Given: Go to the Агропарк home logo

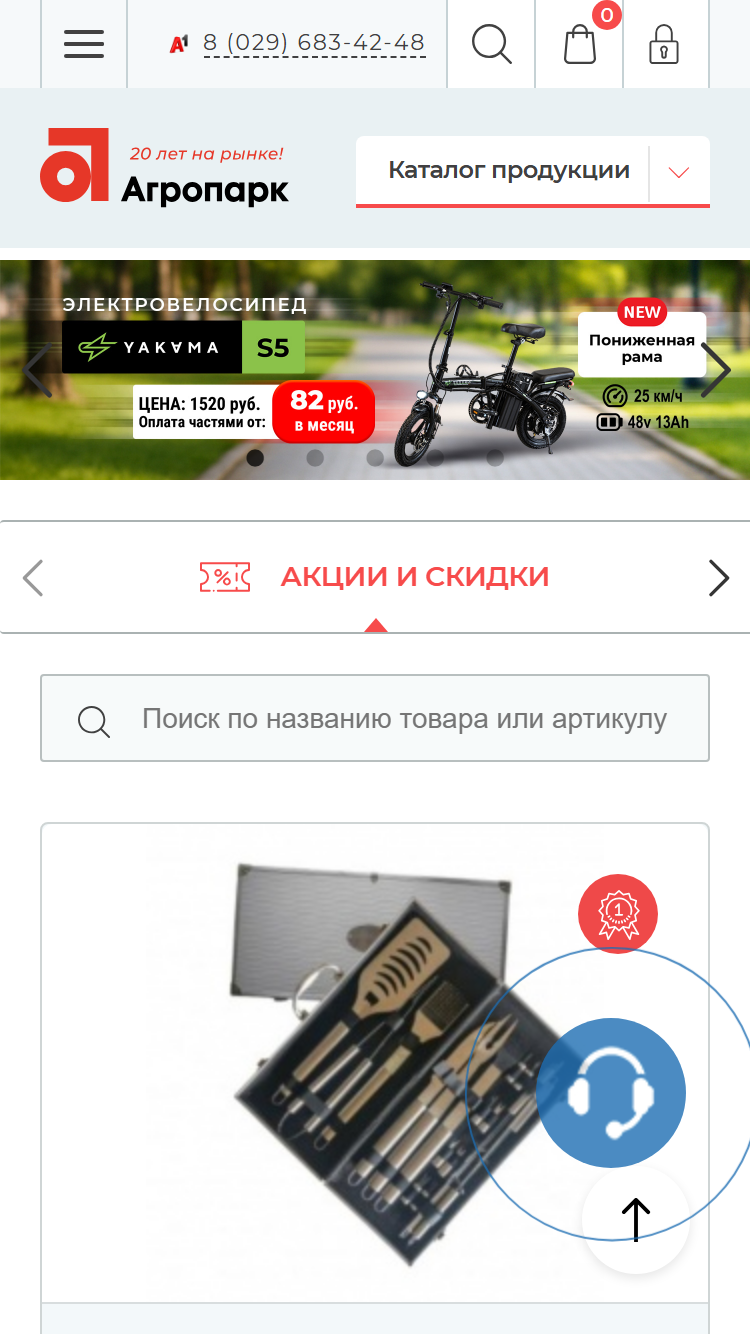Looking at the screenshot, I should click(x=165, y=166).
